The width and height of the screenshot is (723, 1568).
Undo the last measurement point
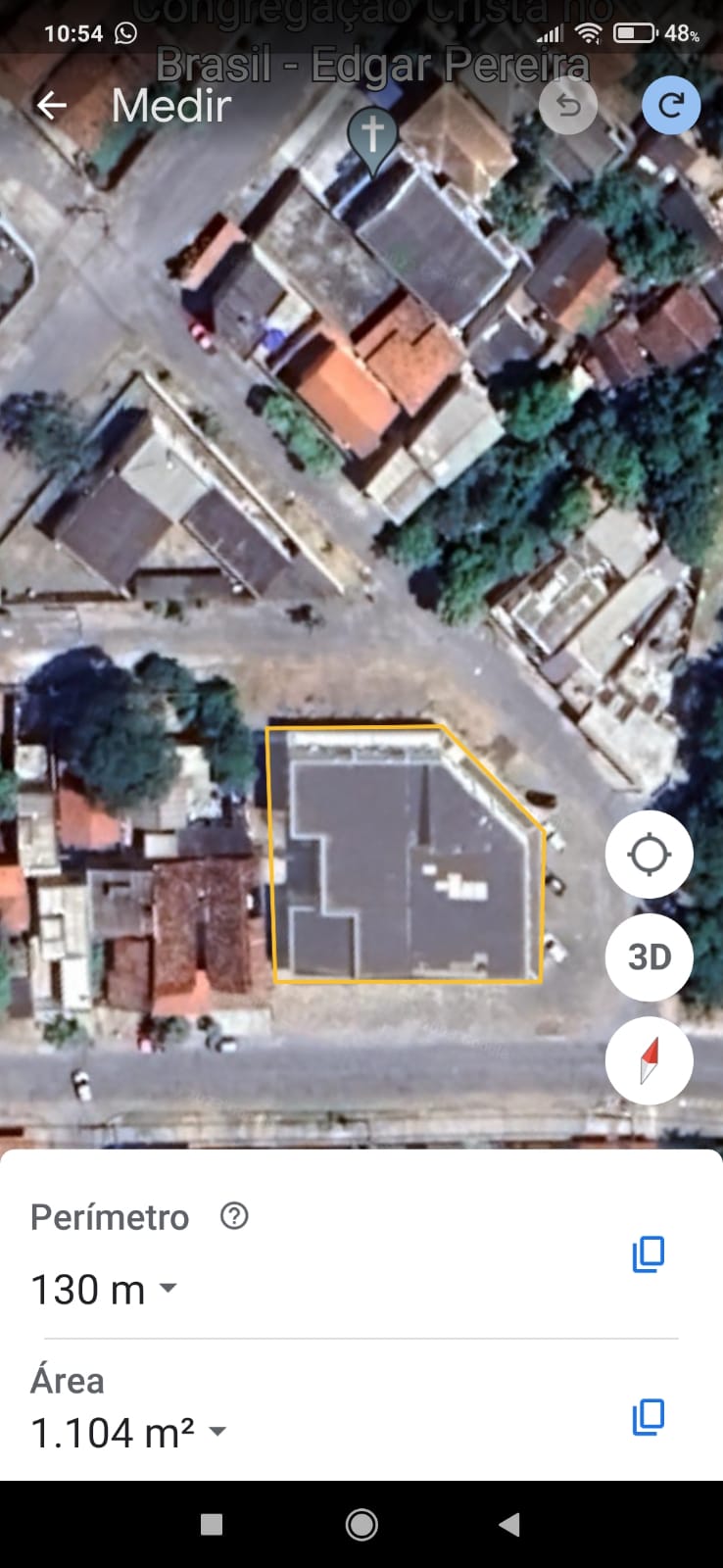[568, 105]
